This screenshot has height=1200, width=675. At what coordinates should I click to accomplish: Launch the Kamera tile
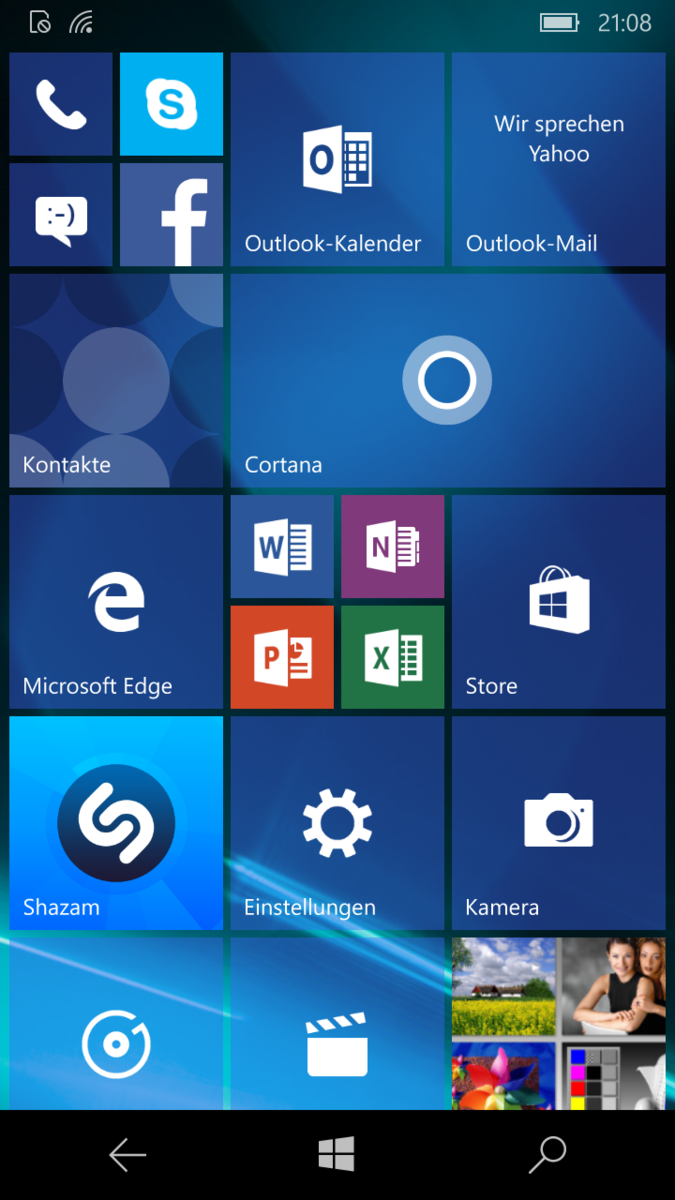tap(558, 823)
